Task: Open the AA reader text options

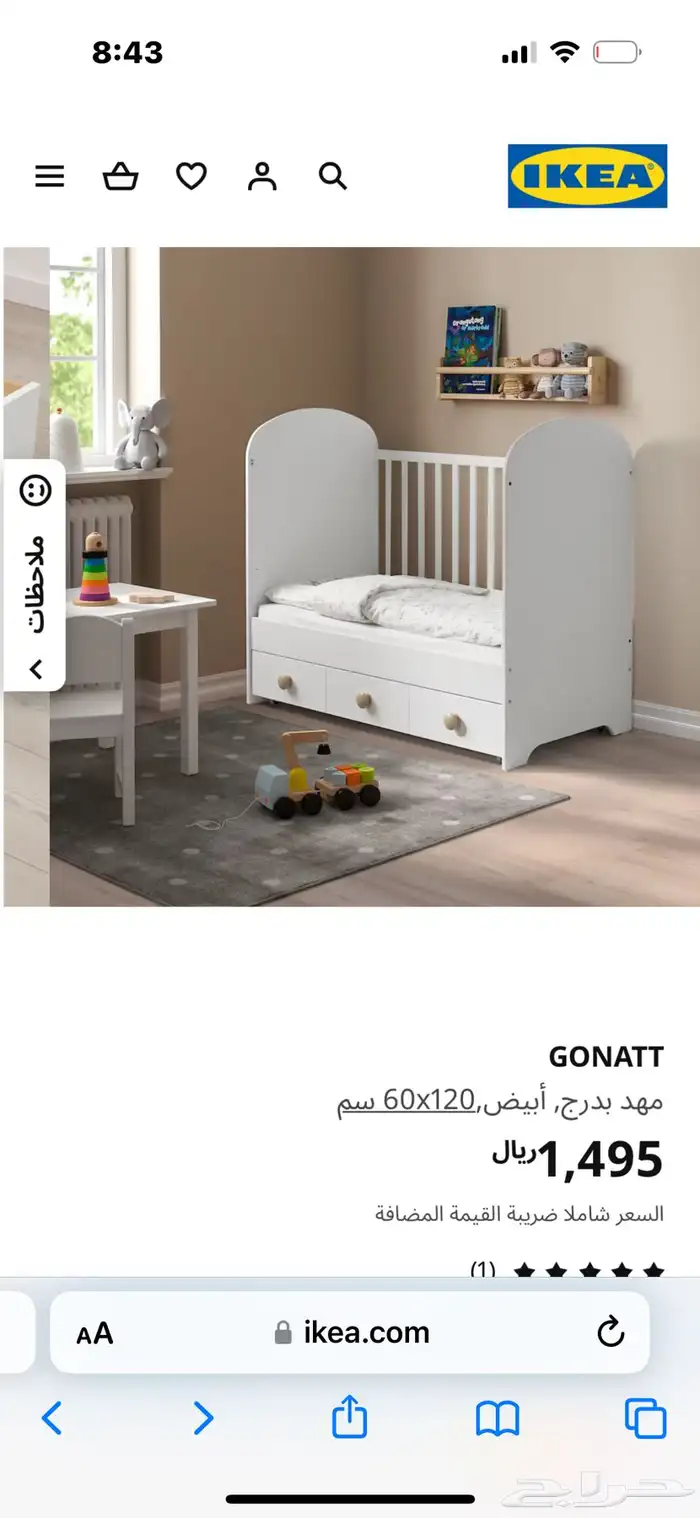Action: point(95,1333)
